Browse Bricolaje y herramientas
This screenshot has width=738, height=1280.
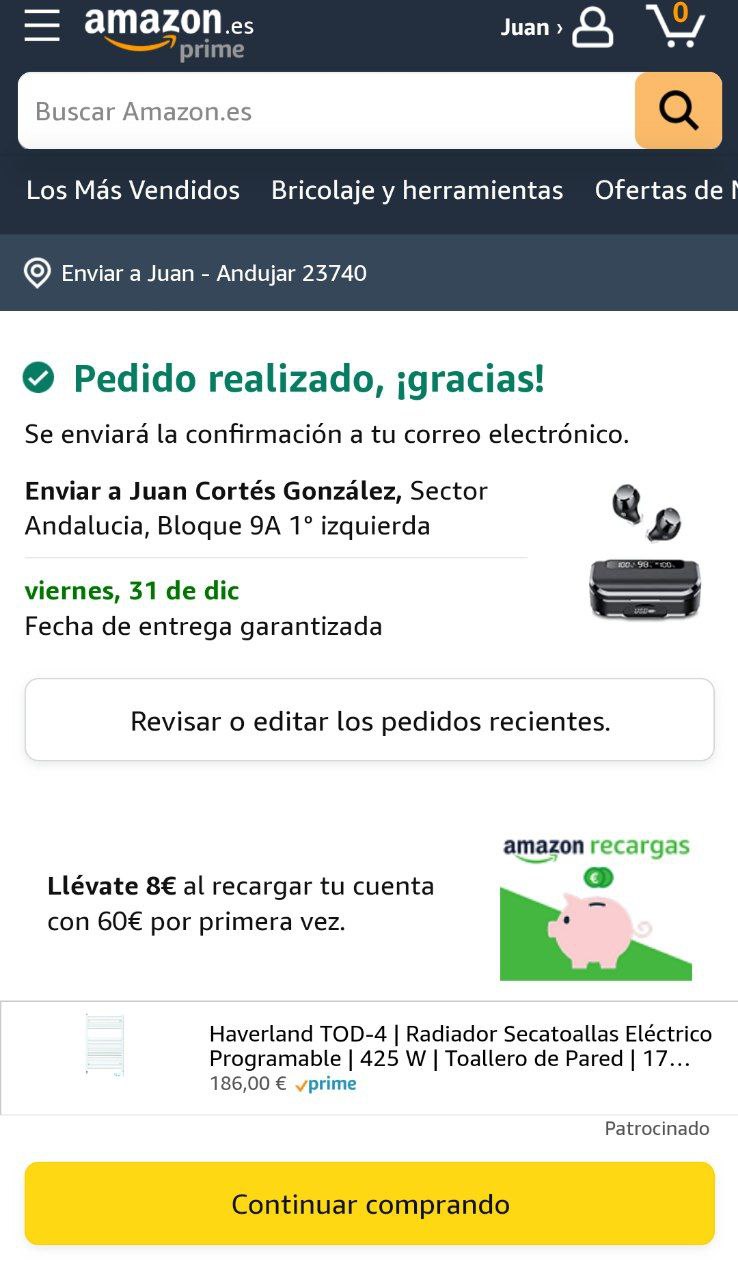click(417, 190)
